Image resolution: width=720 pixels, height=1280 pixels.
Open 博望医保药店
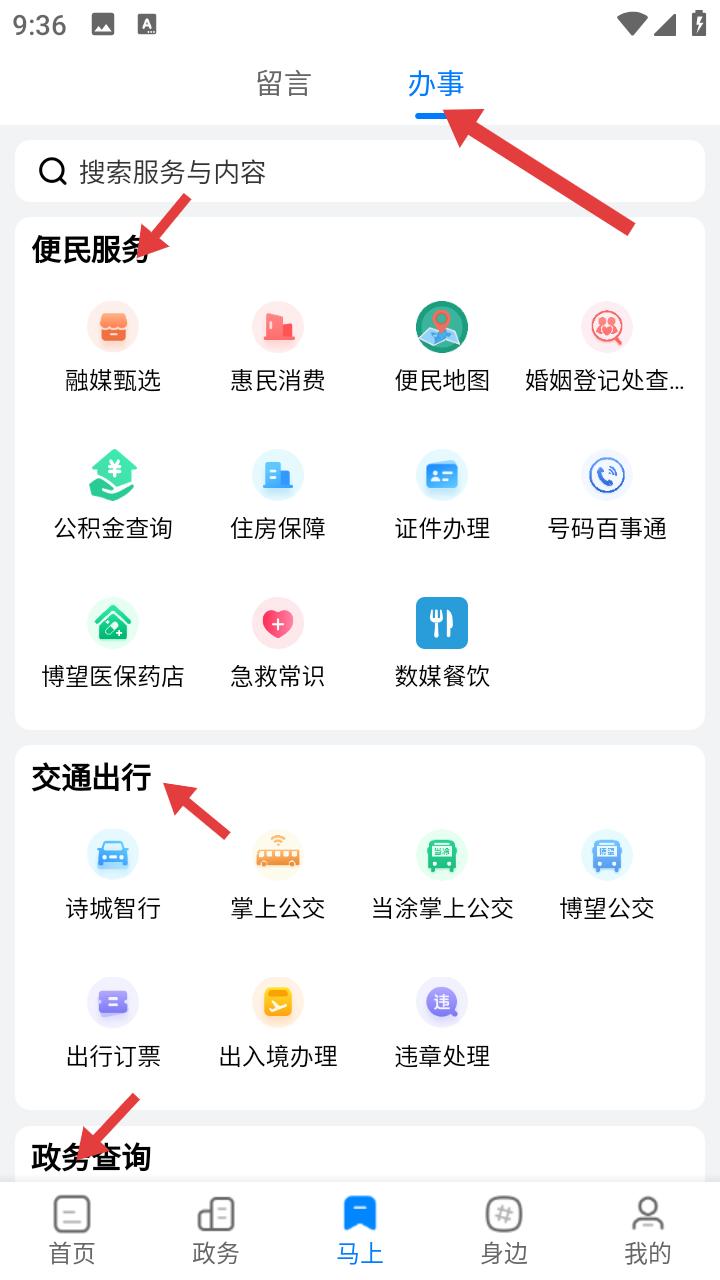coord(113,643)
